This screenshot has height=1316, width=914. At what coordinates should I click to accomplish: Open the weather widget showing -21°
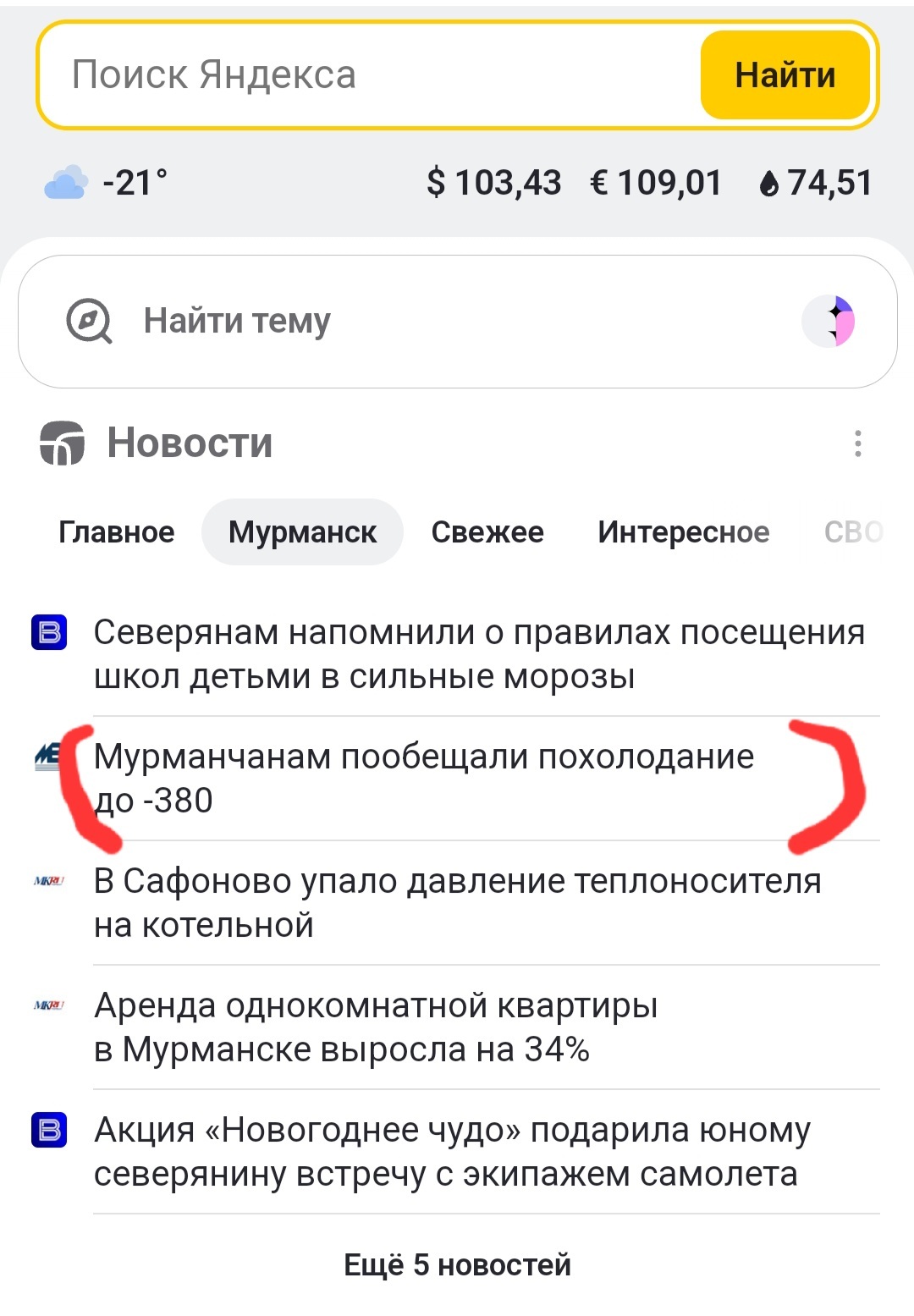107,183
